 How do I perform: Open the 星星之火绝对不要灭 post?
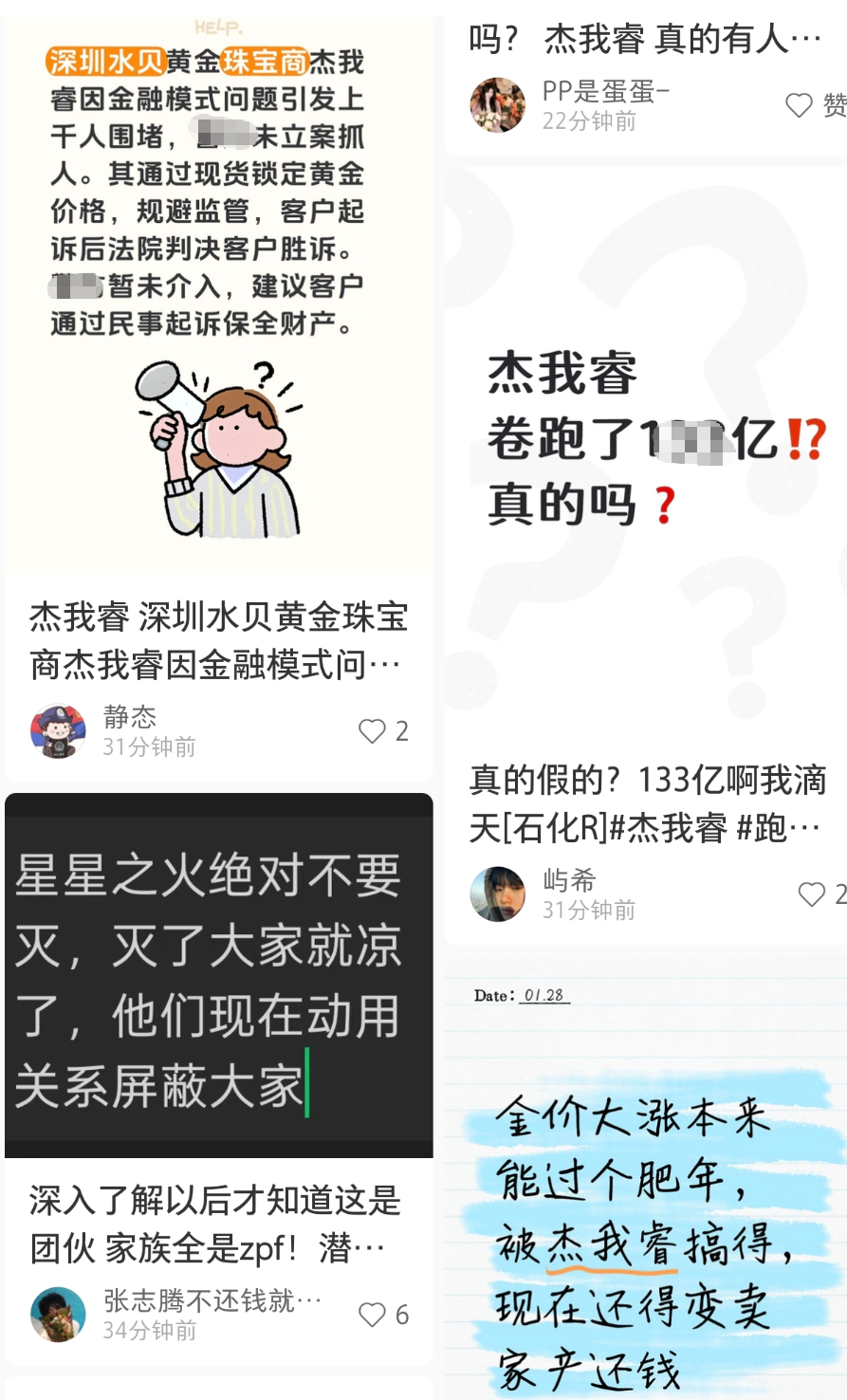coord(218,977)
